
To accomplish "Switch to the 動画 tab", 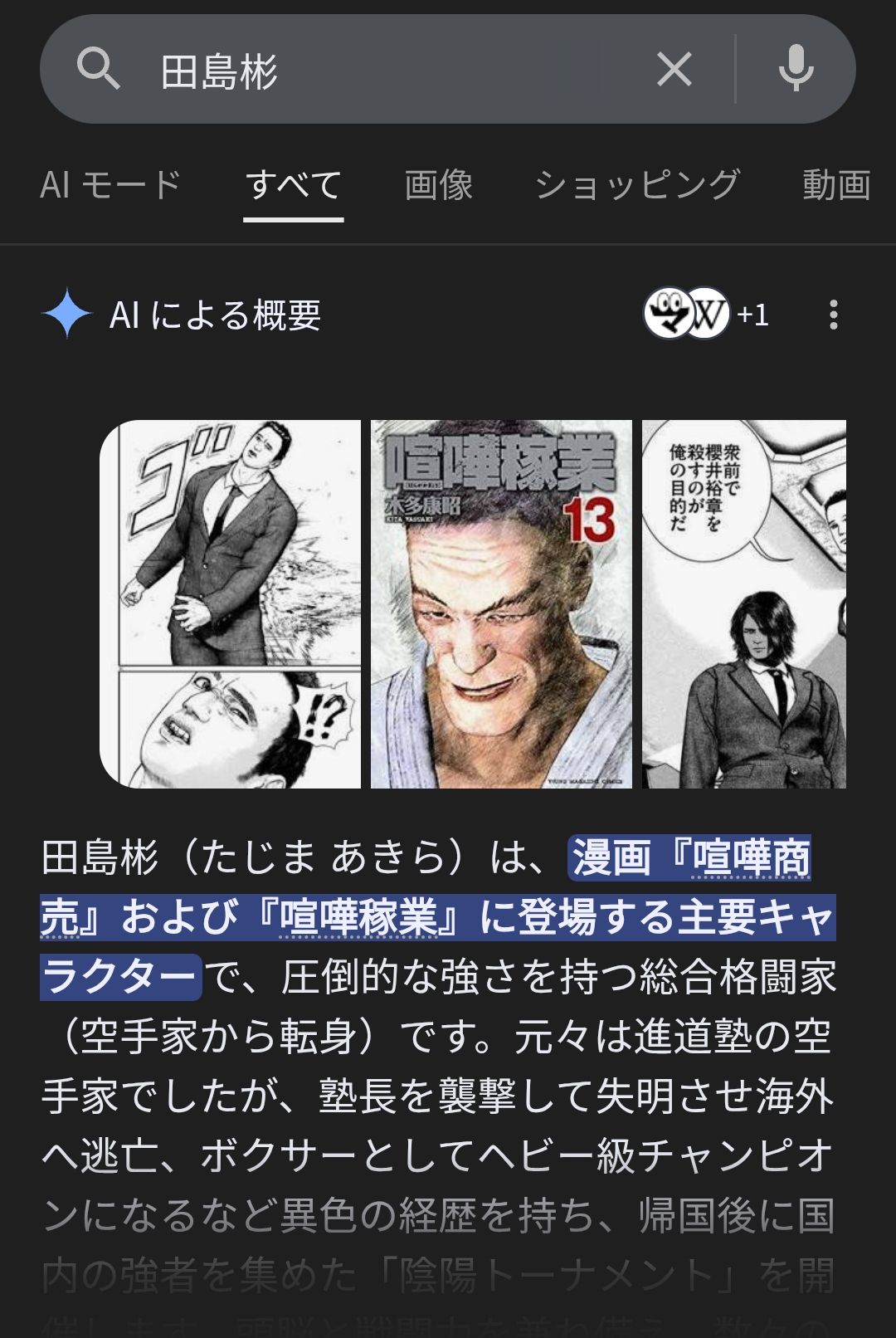I will [835, 184].
